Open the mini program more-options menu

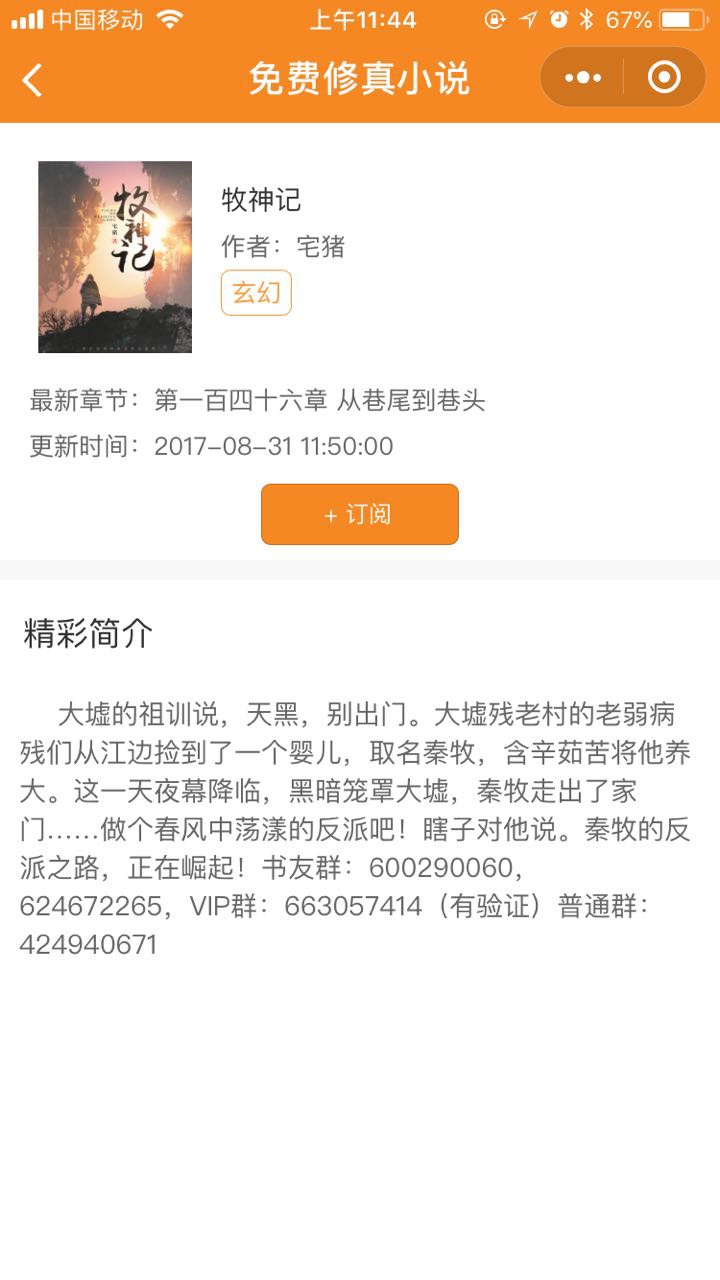[x=583, y=77]
